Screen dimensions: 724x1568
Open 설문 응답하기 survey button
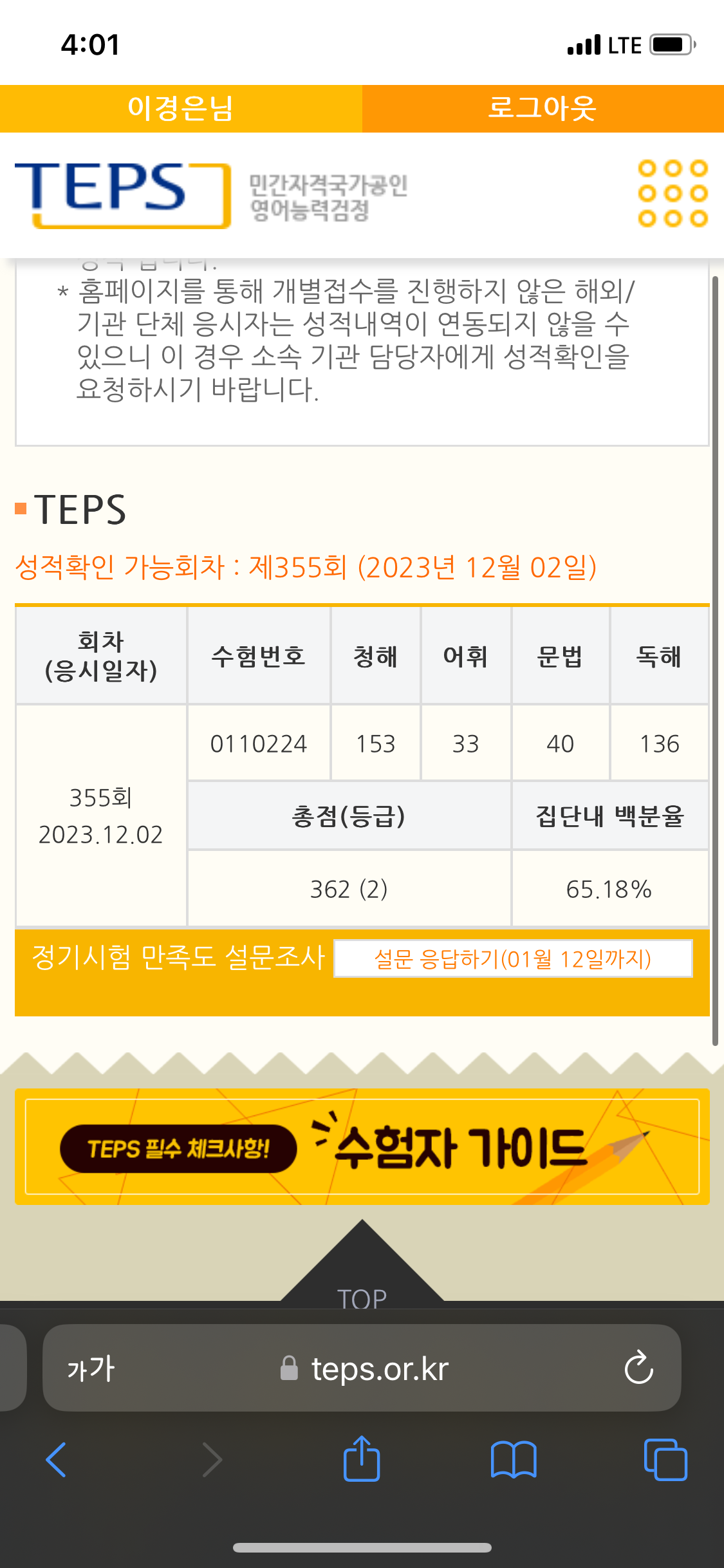(513, 959)
